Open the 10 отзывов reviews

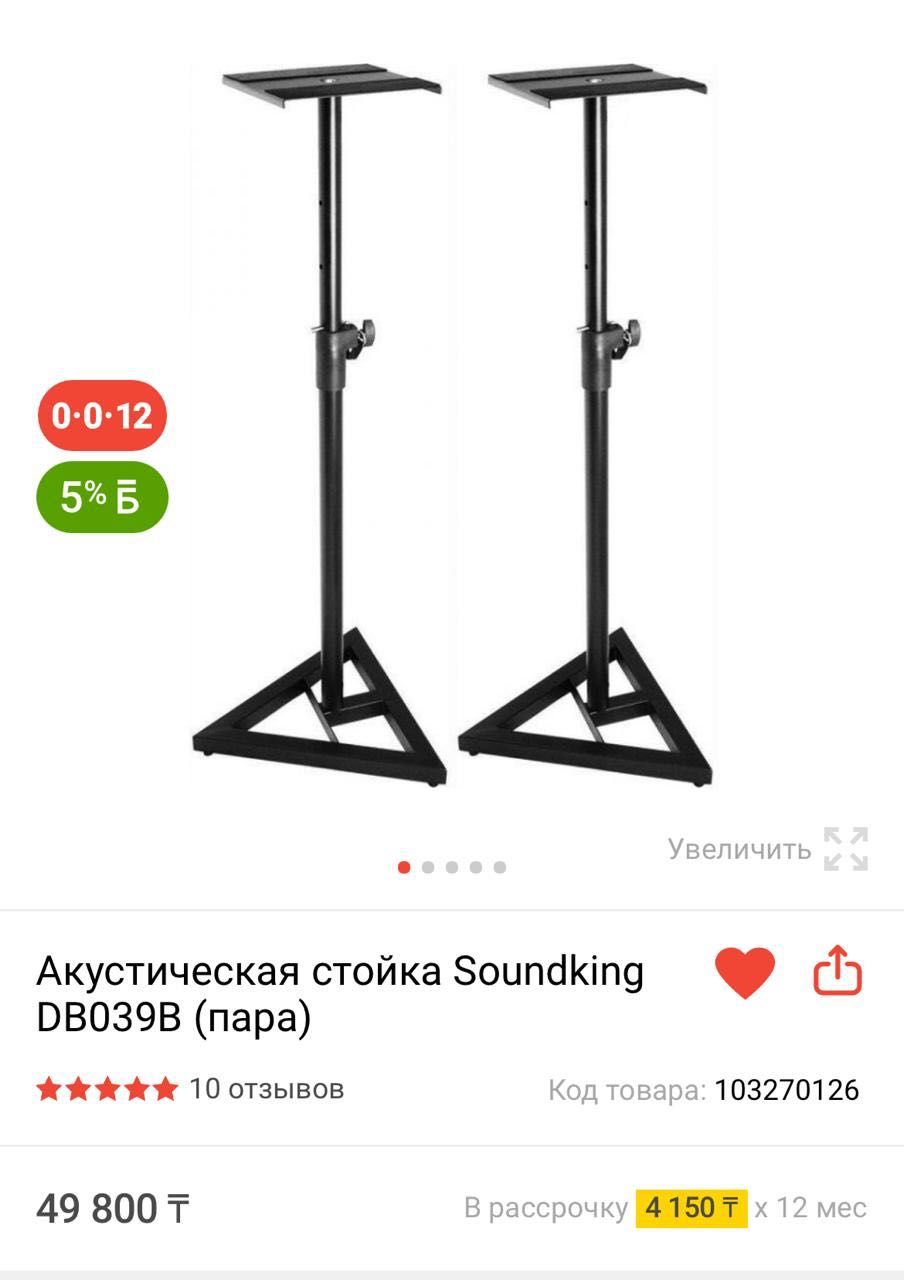266,1088
